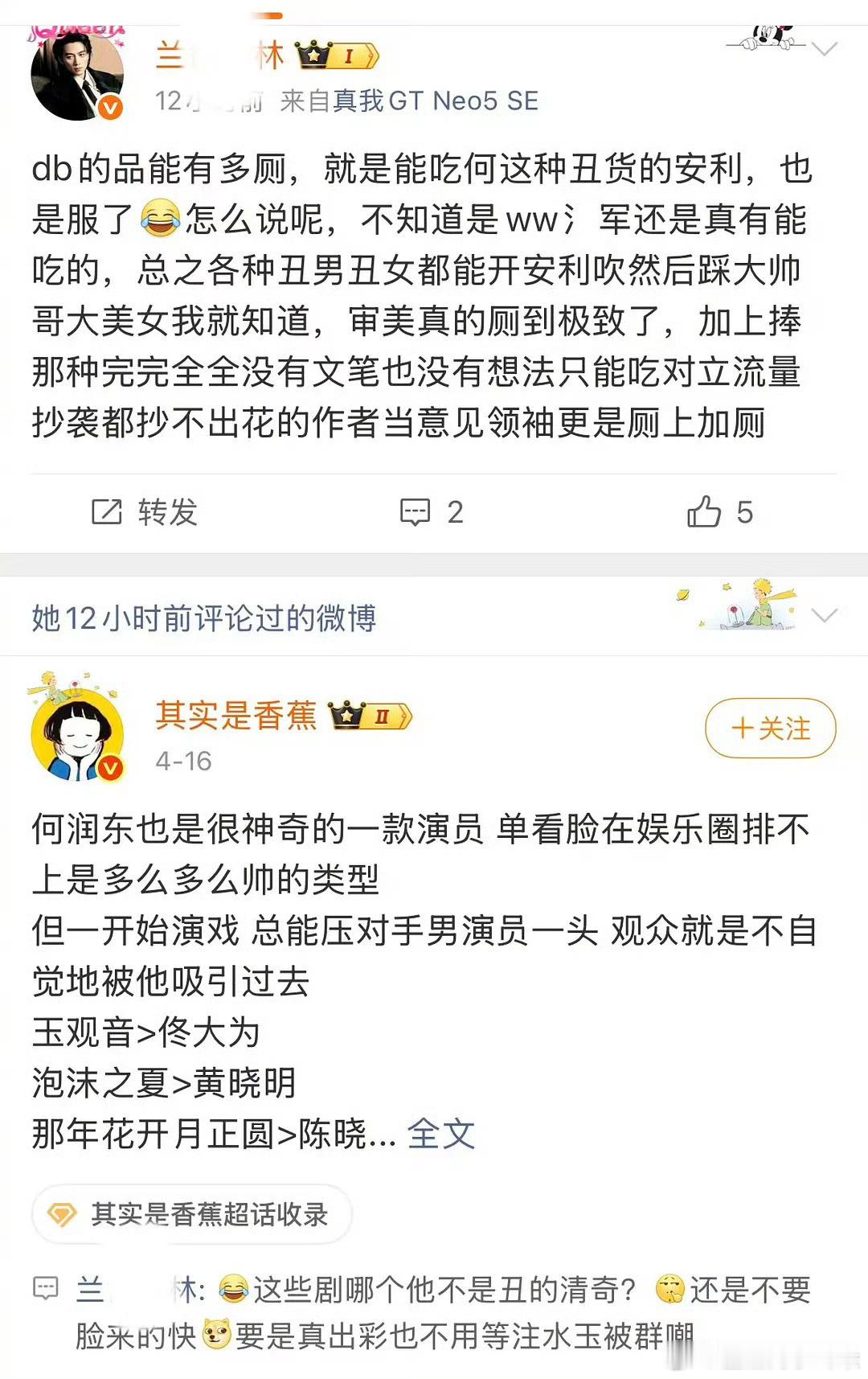Tap the +关注 follow button
Screen dimensions: 868x1379
click(x=768, y=728)
